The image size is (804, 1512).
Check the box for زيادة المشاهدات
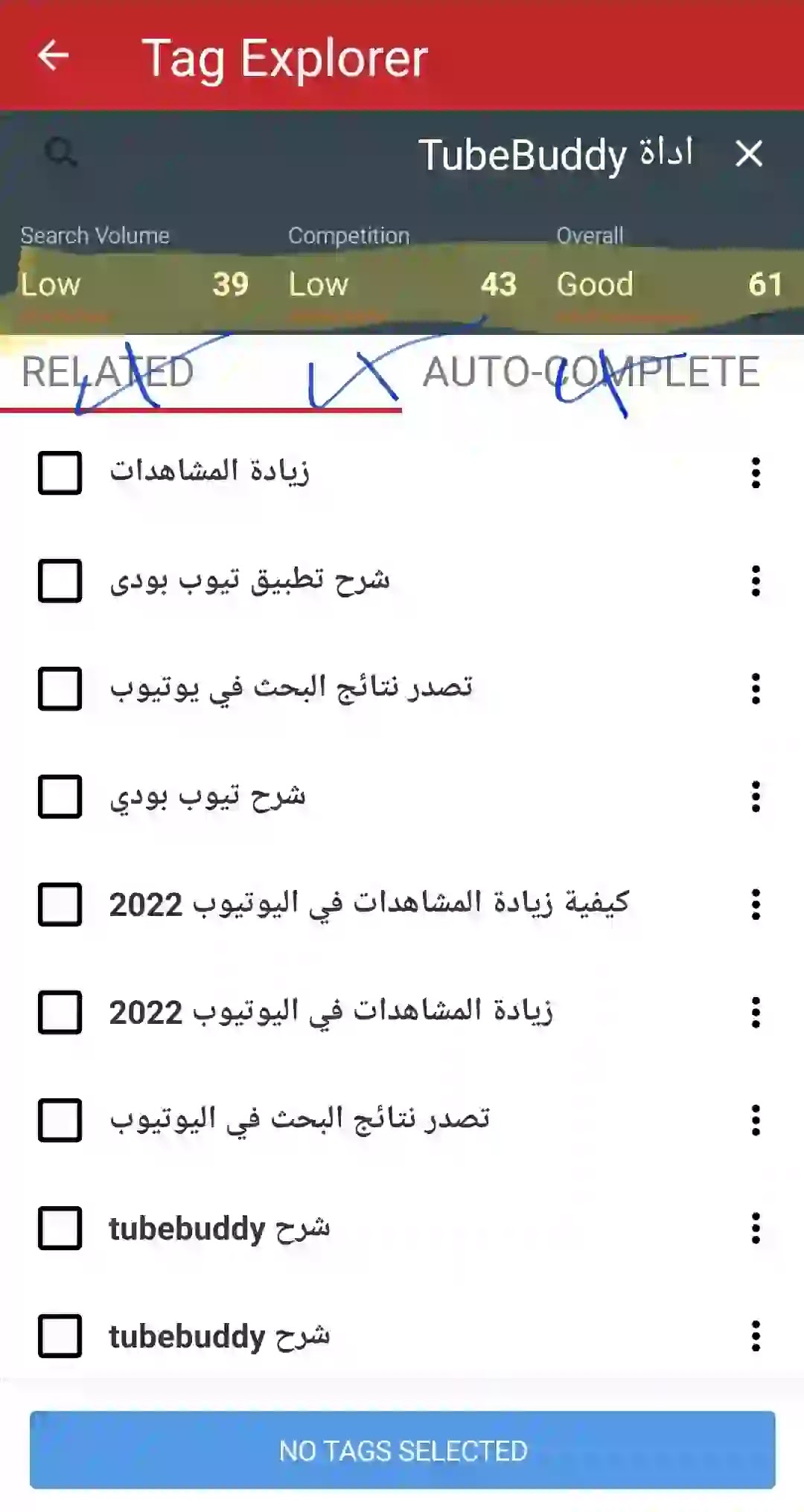click(60, 472)
